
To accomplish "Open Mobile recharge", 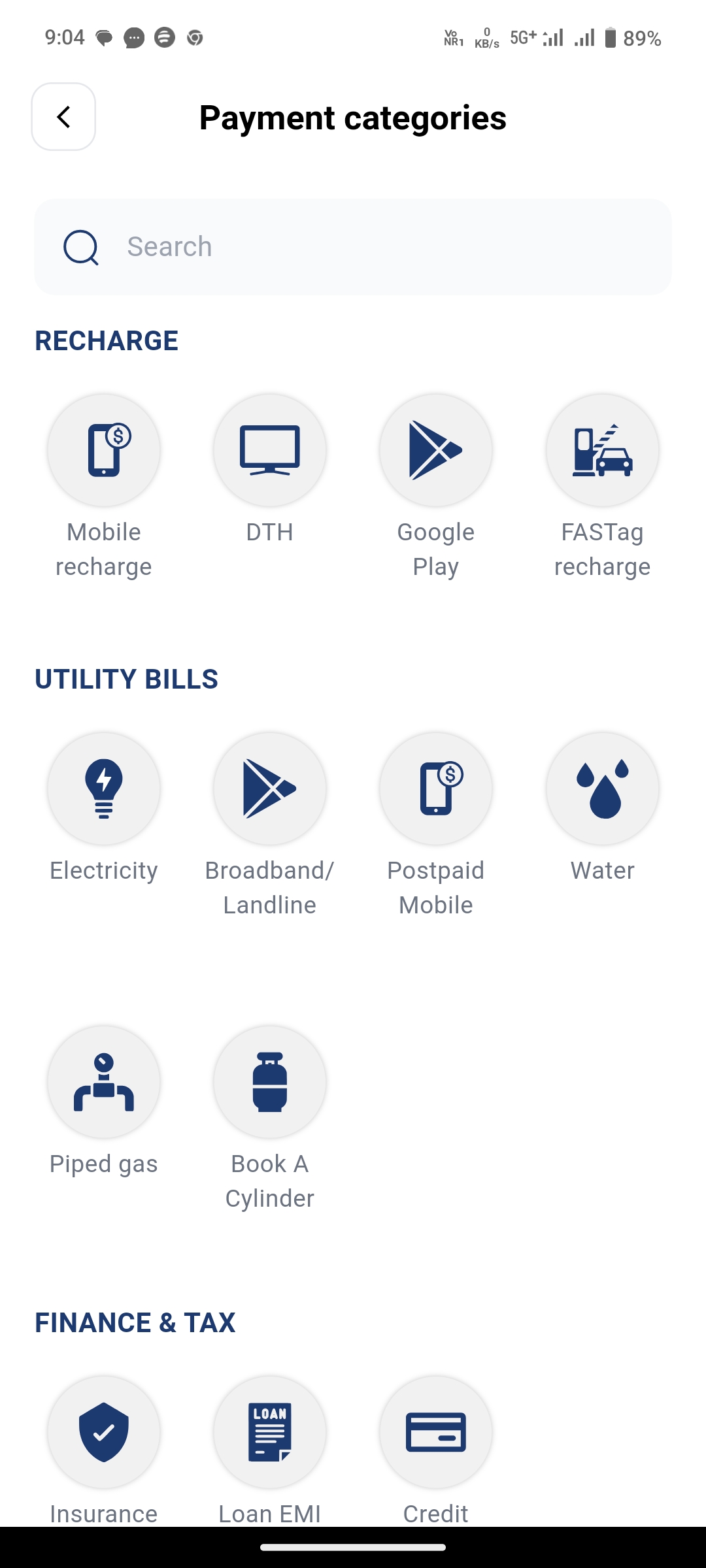I will coord(104,451).
